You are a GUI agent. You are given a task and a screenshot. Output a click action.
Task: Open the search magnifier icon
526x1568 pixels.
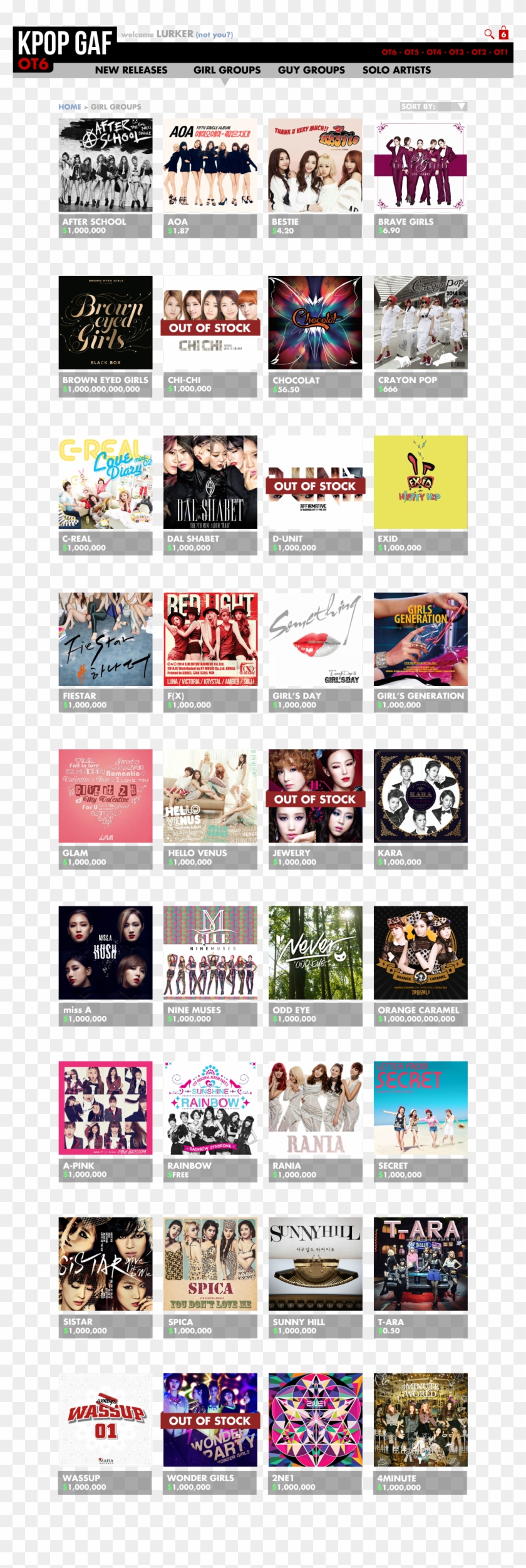488,34
